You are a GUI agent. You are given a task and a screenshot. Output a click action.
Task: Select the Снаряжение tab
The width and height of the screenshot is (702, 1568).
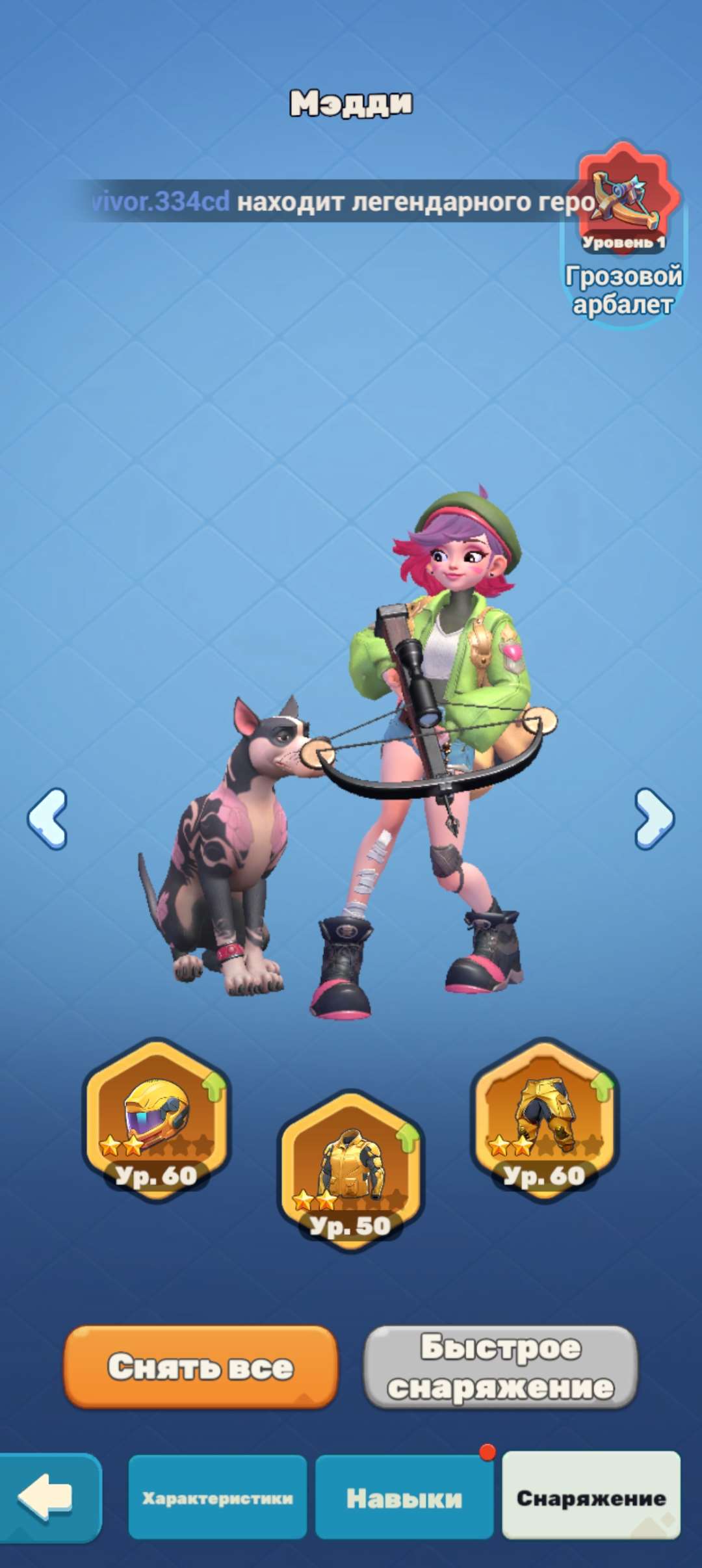(591, 1498)
